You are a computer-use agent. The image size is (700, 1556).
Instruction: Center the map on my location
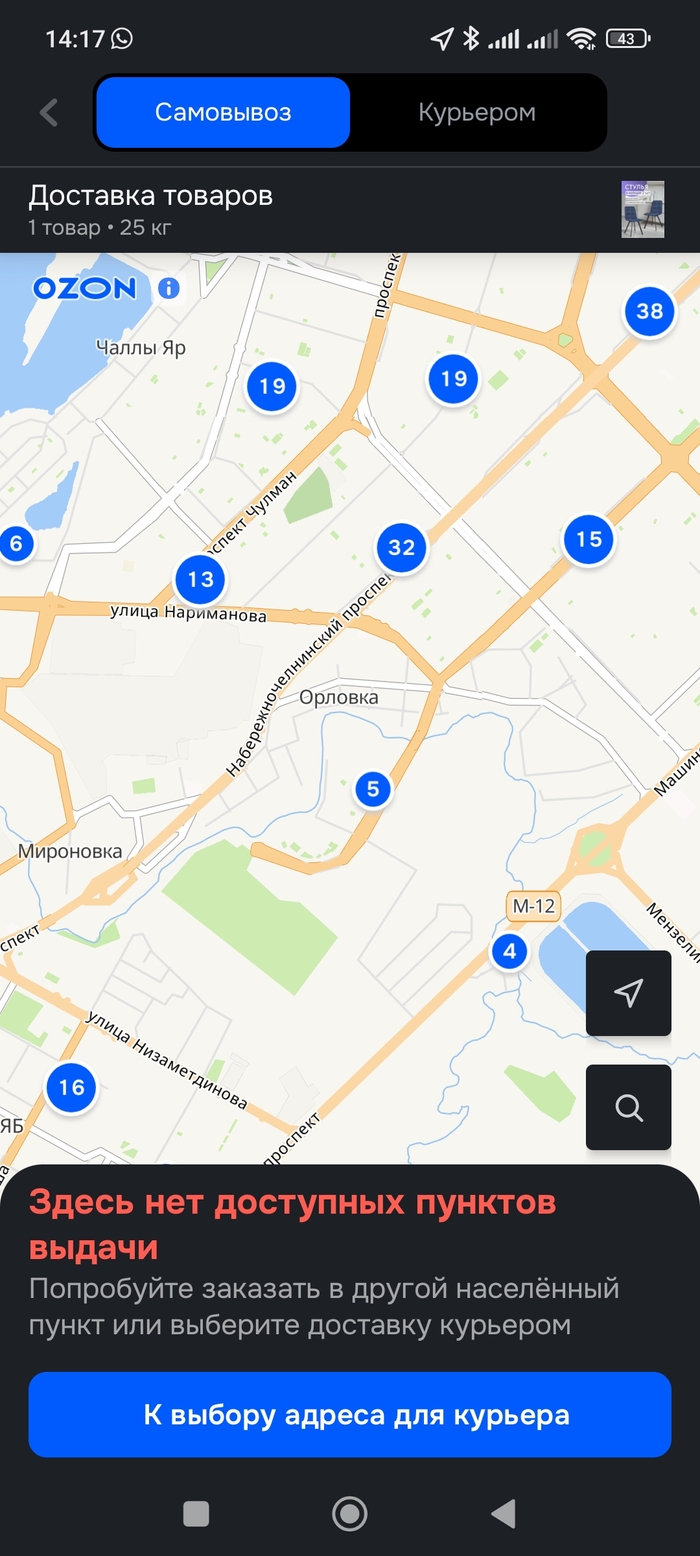628,993
